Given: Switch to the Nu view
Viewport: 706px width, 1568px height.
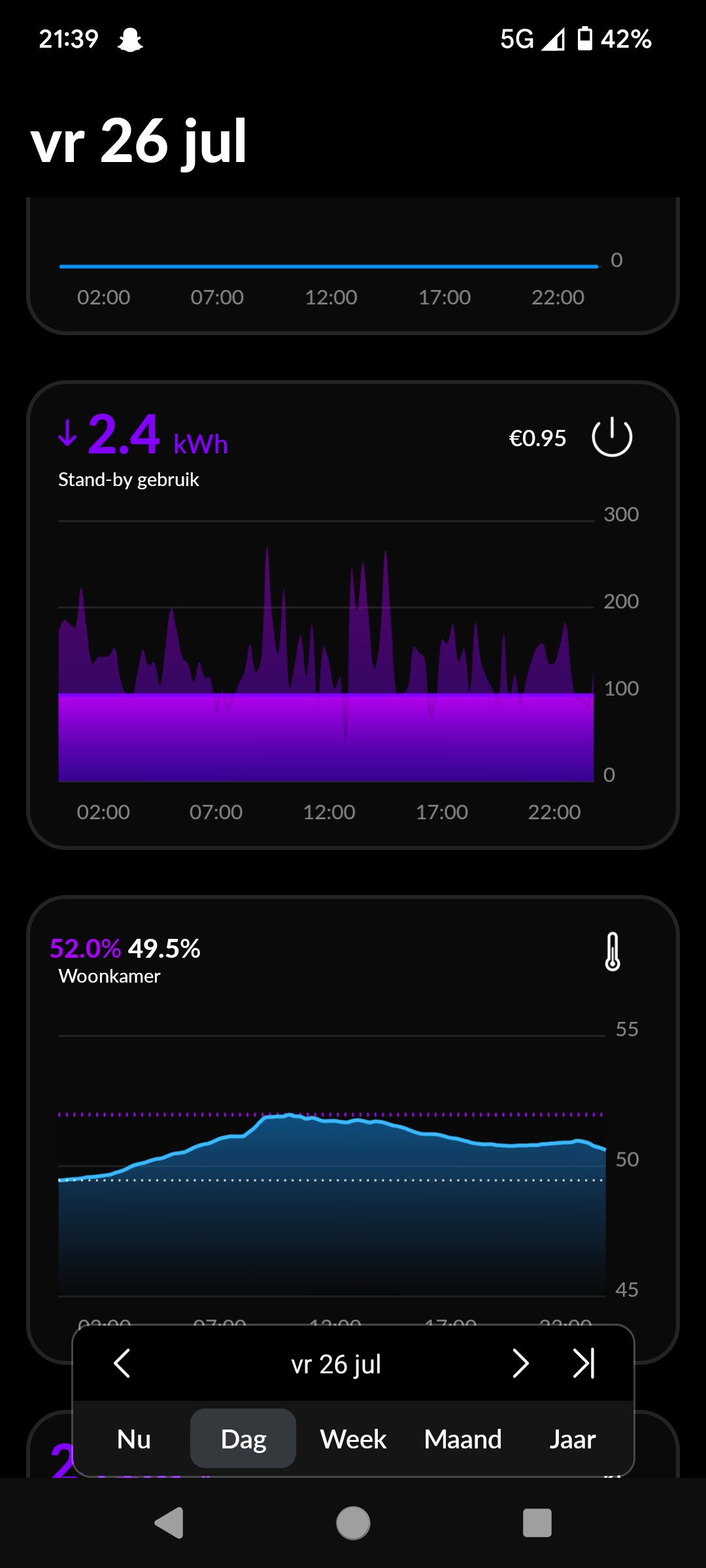Looking at the screenshot, I should [x=134, y=1439].
